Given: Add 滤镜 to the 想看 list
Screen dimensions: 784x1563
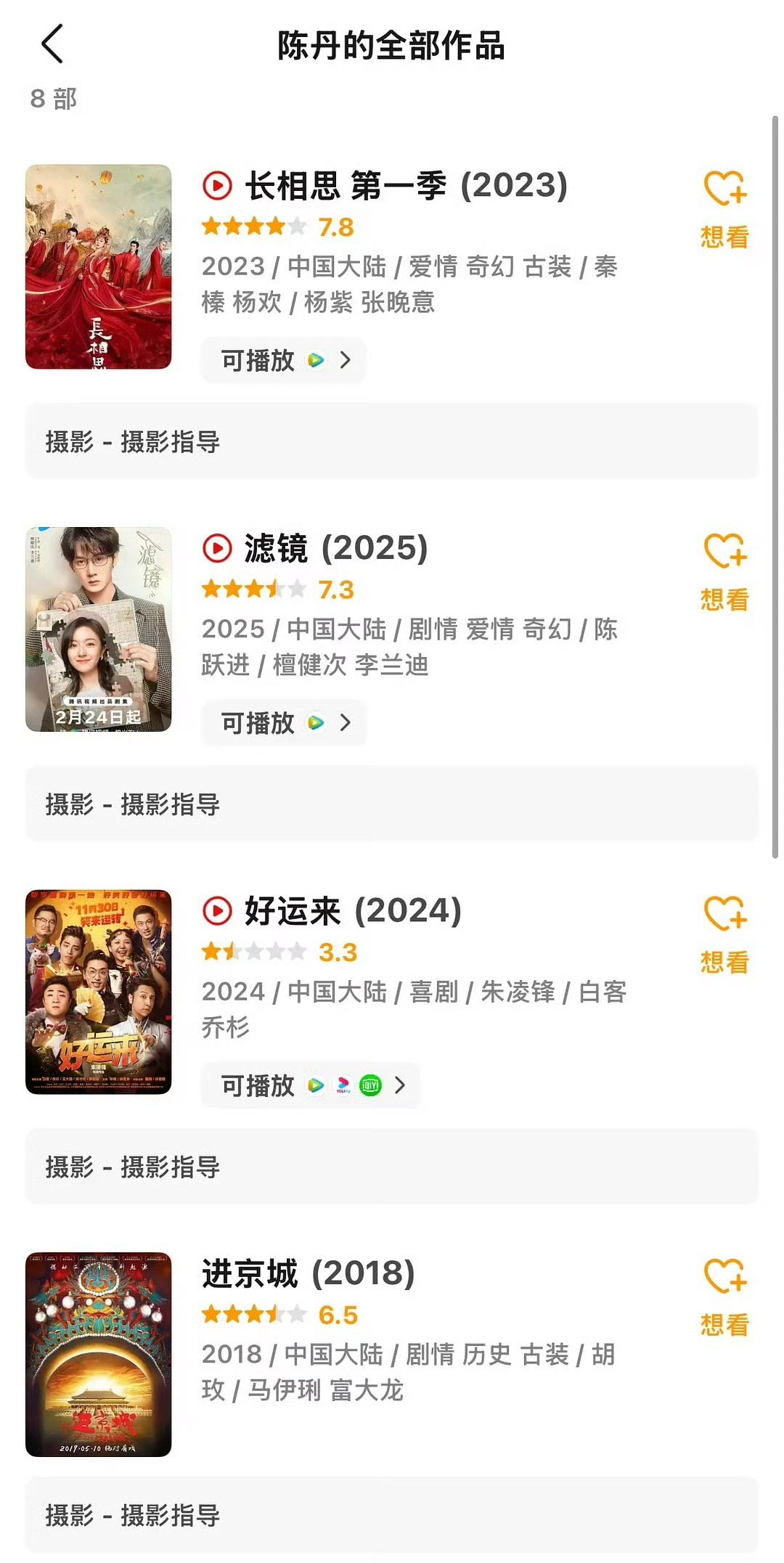Looking at the screenshot, I should point(724,571).
